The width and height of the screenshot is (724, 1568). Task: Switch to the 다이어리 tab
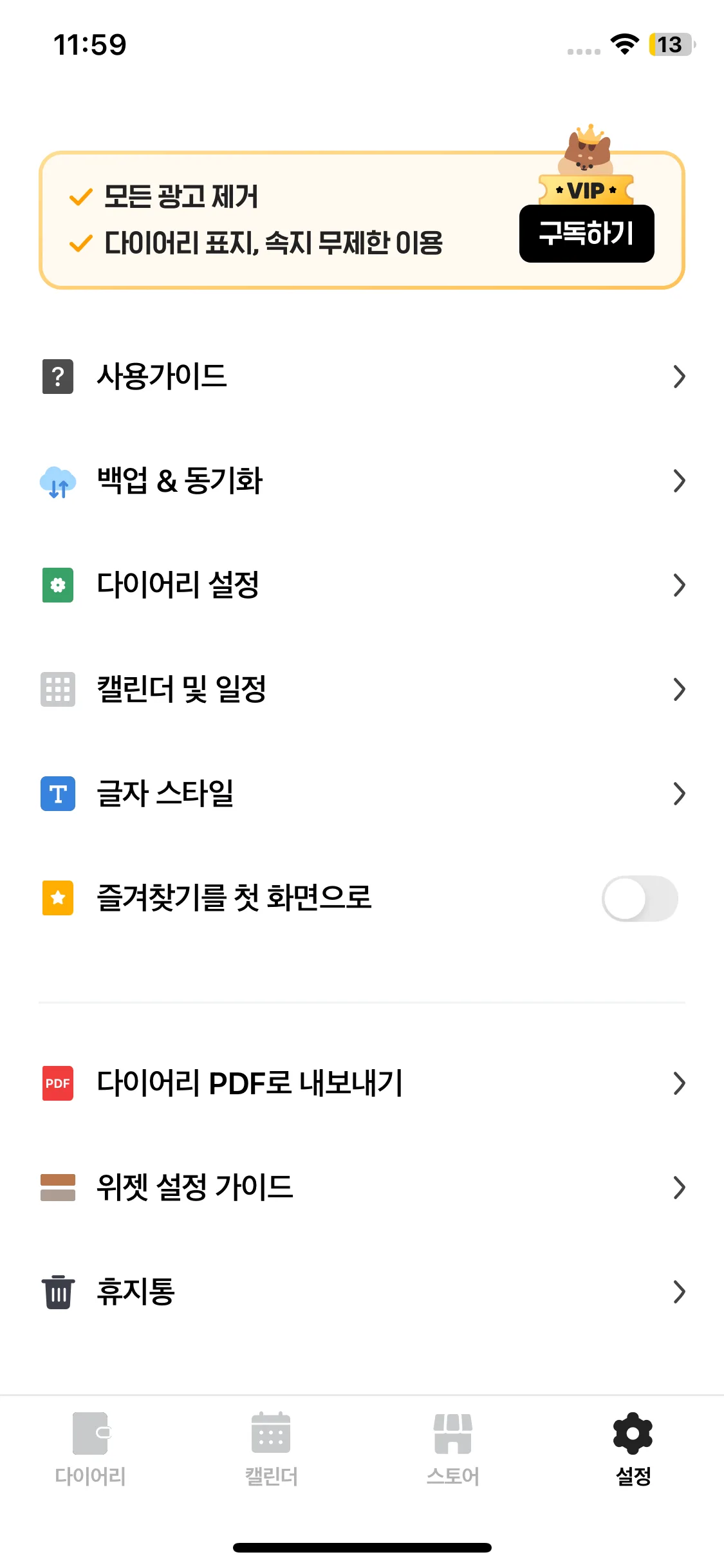(90, 1448)
